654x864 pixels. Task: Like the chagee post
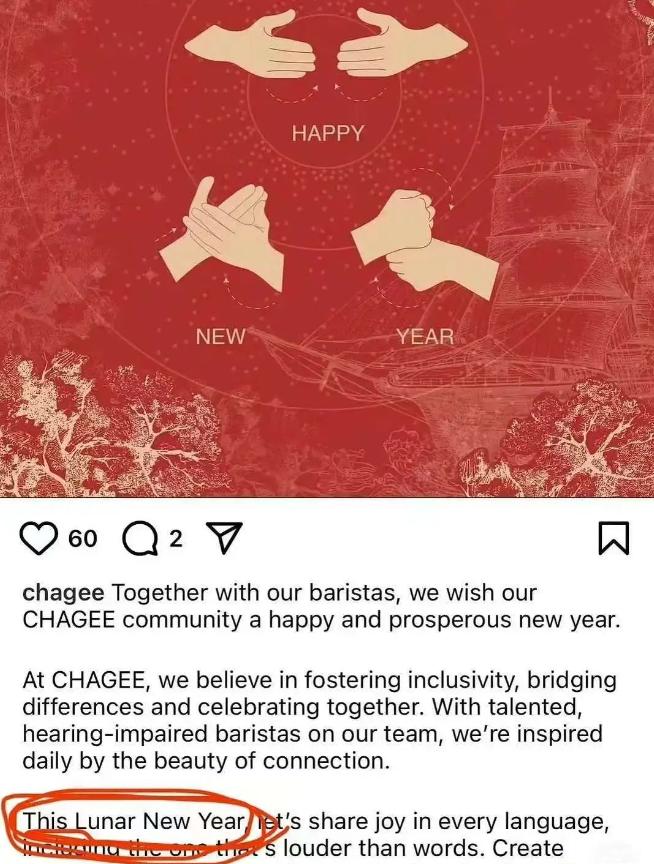[41, 539]
